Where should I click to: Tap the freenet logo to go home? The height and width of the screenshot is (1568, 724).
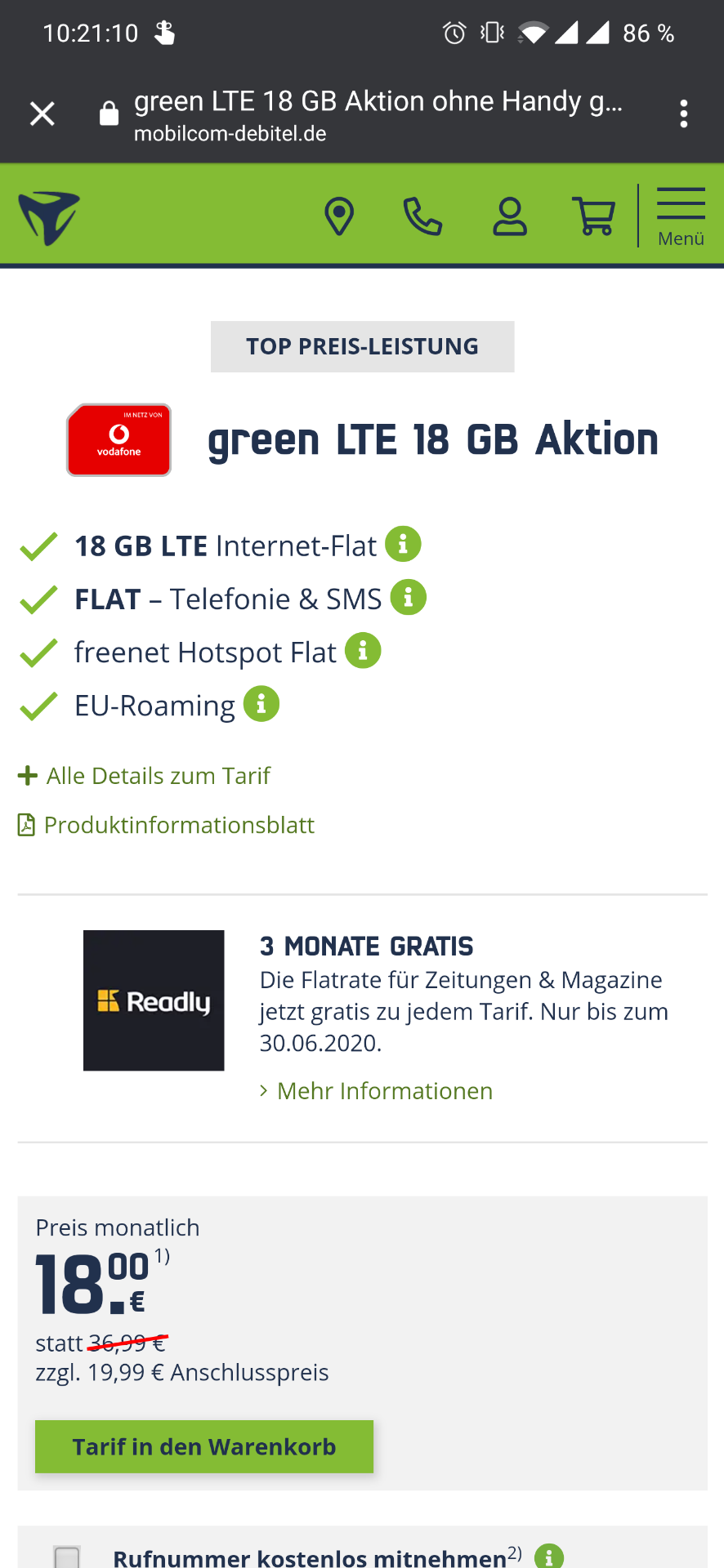point(49,218)
